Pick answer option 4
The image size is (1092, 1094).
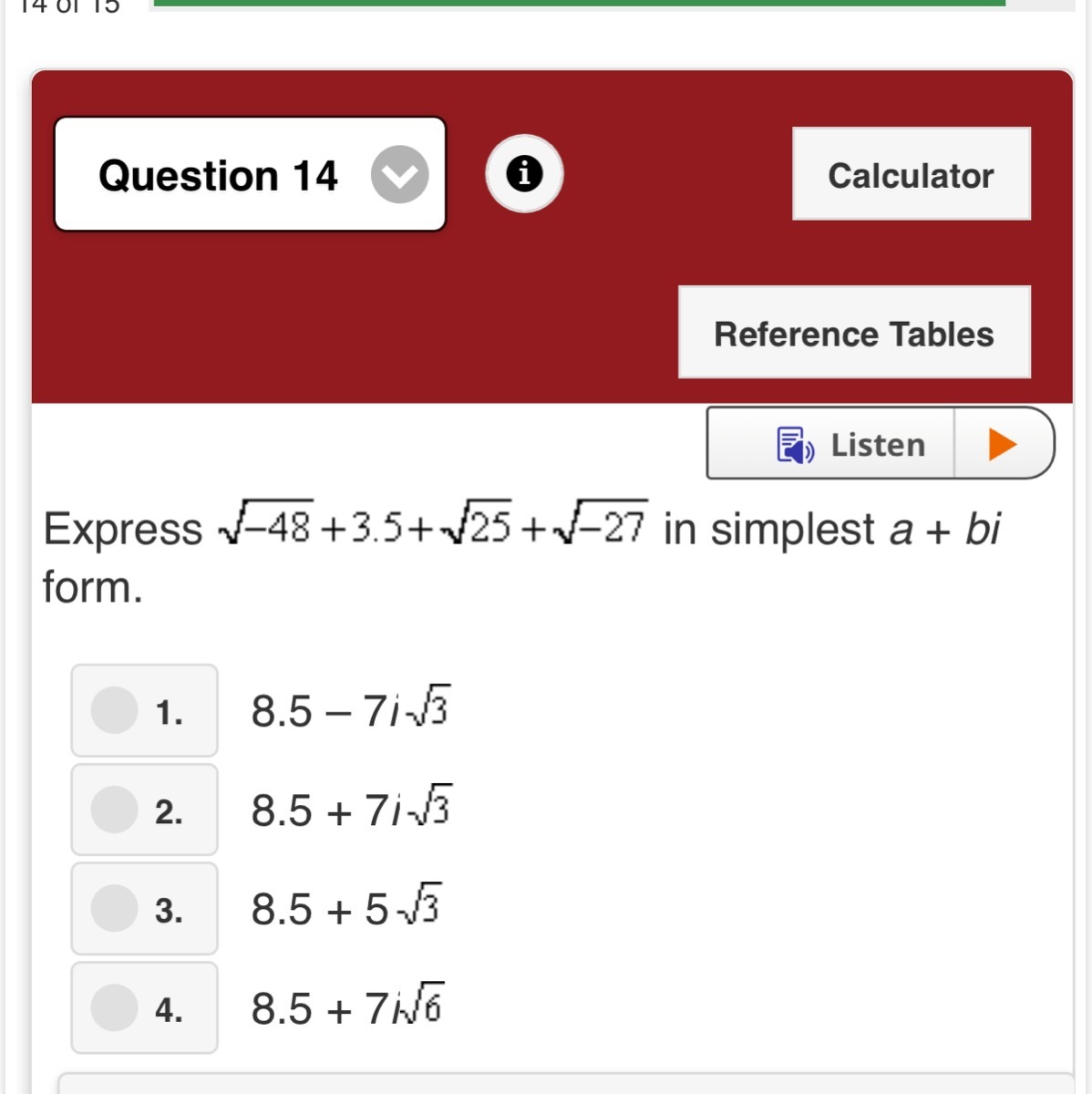(x=115, y=1007)
